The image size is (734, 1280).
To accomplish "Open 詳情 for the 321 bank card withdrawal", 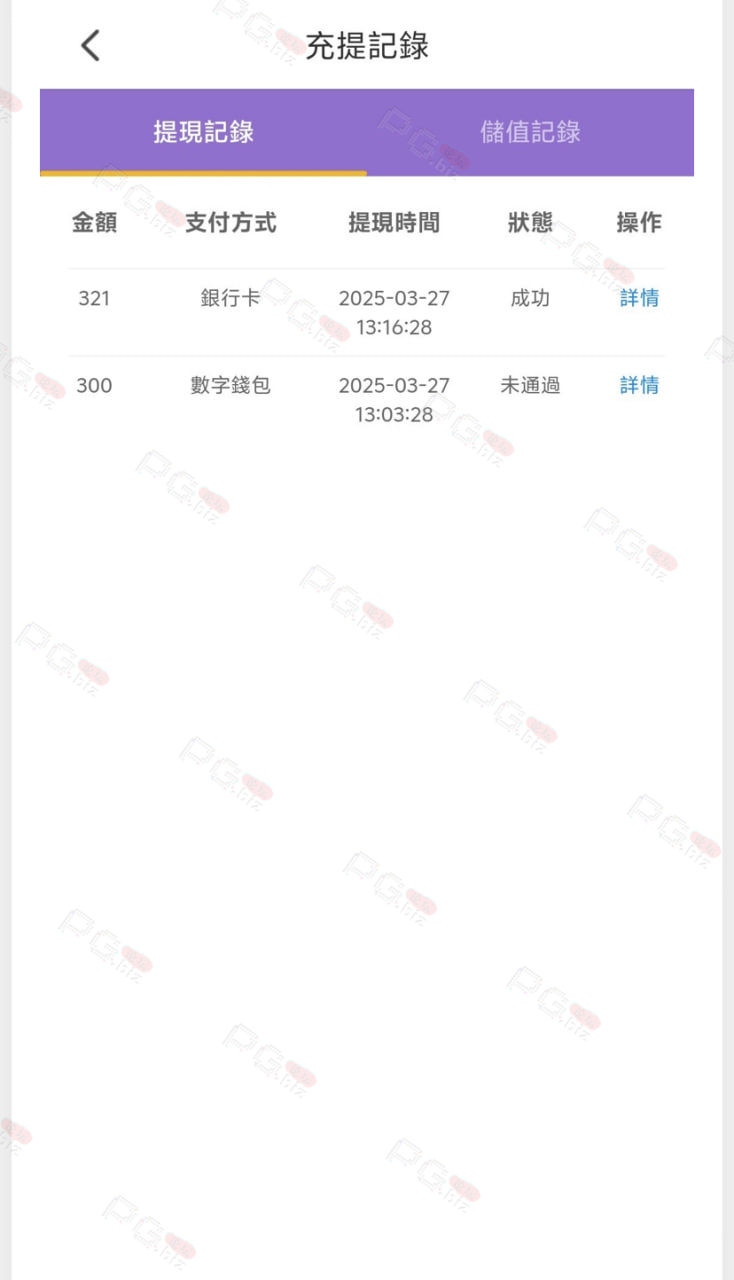I will pos(639,298).
